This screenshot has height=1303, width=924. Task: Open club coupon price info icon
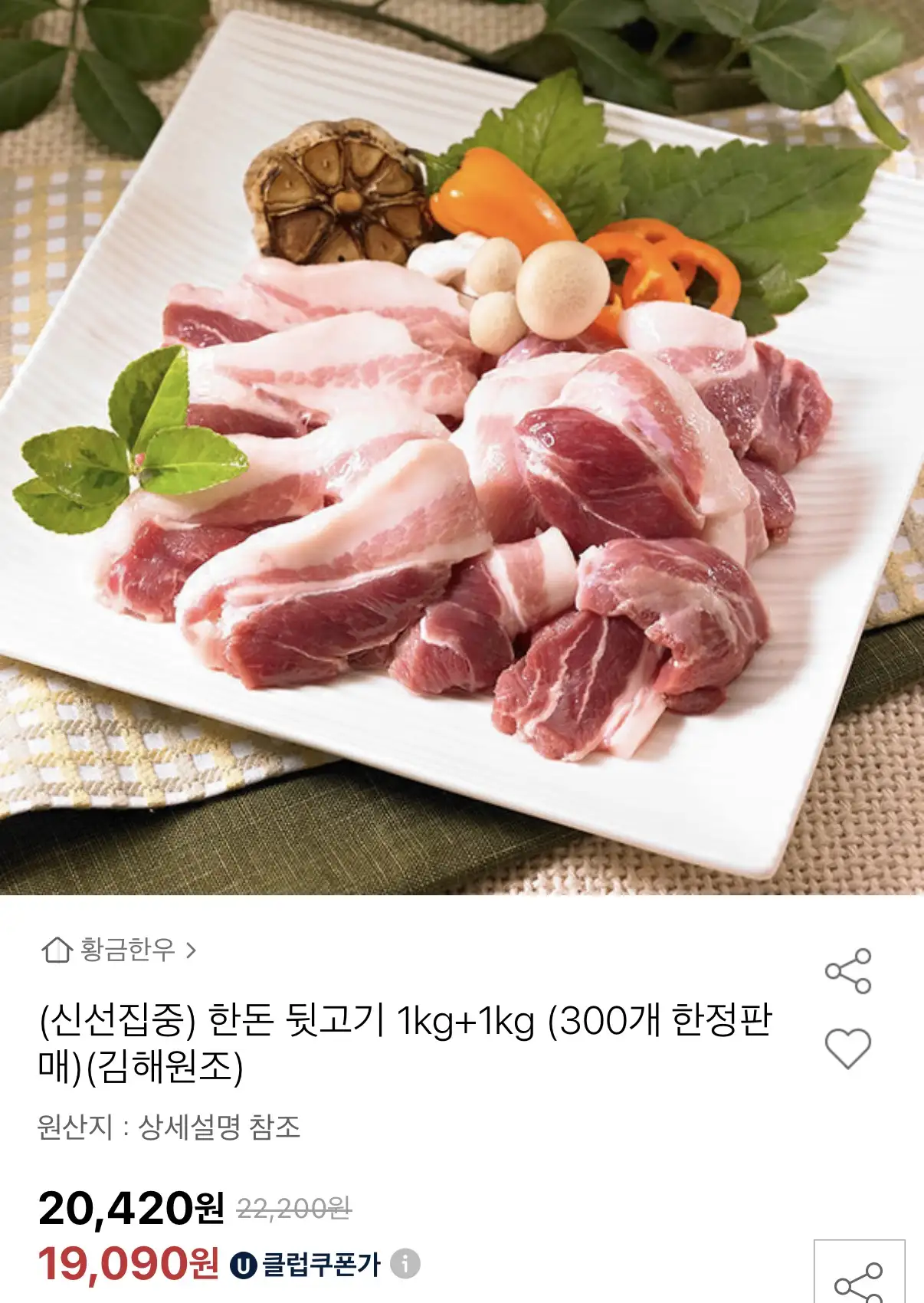point(405,1264)
